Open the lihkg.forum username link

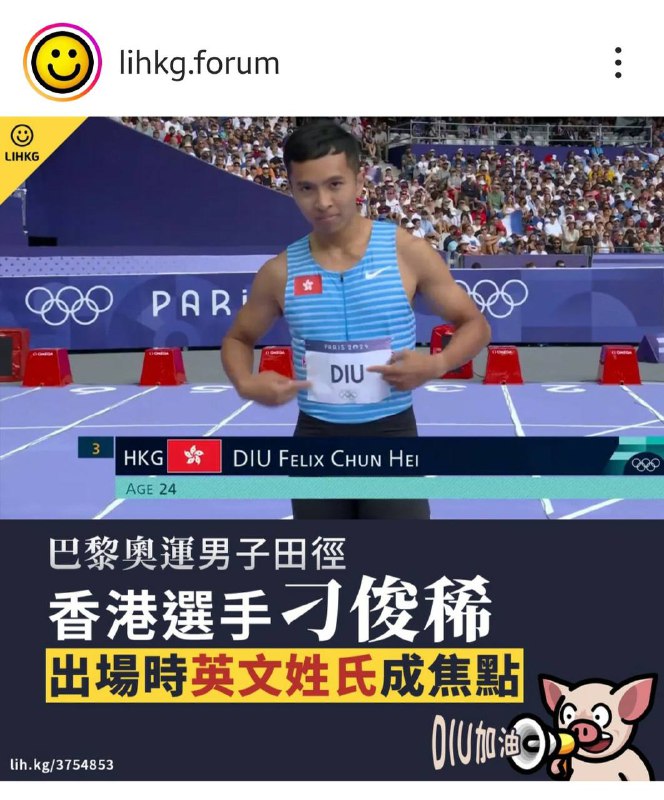click(x=199, y=64)
